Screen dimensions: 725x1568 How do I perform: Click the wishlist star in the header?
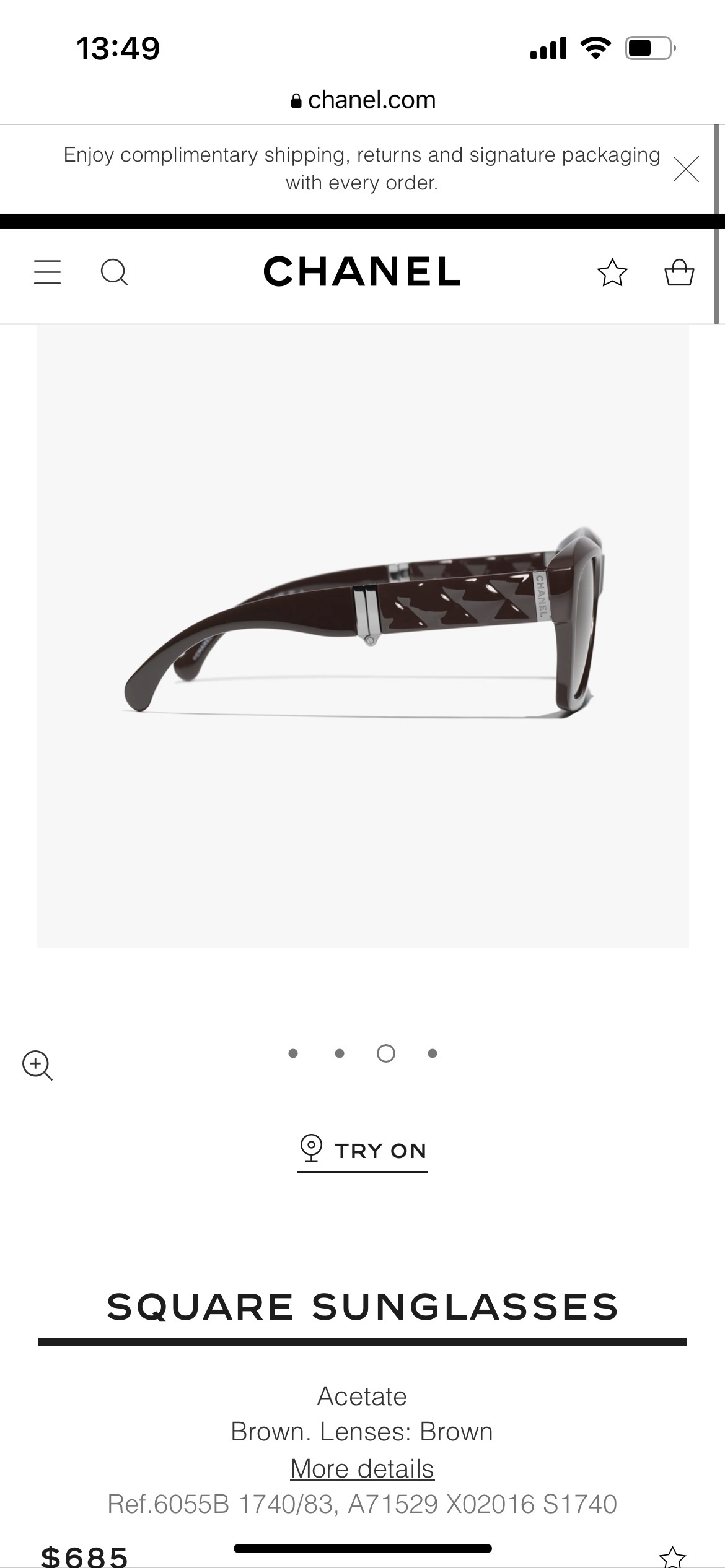(612, 271)
